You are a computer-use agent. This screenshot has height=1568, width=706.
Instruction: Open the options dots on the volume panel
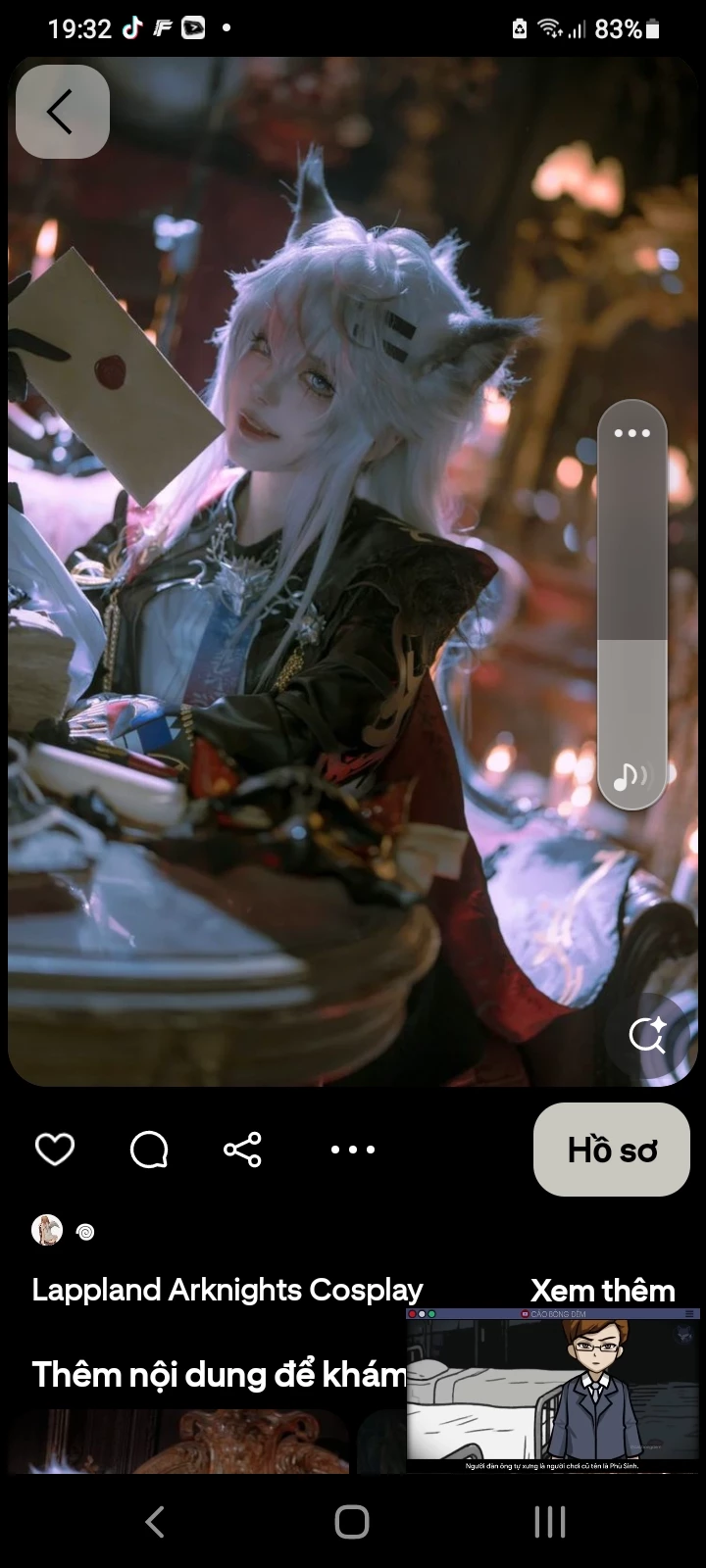[631, 433]
